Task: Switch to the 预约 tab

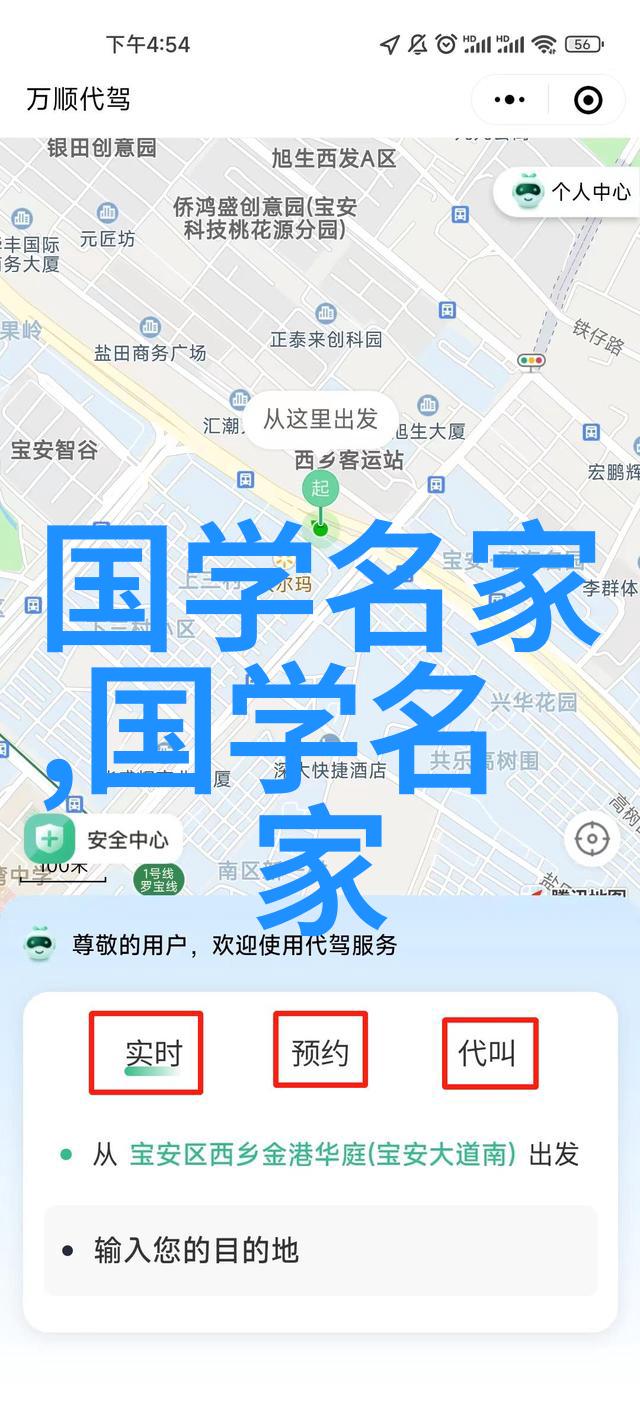Action: click(x=320, y=1052)
